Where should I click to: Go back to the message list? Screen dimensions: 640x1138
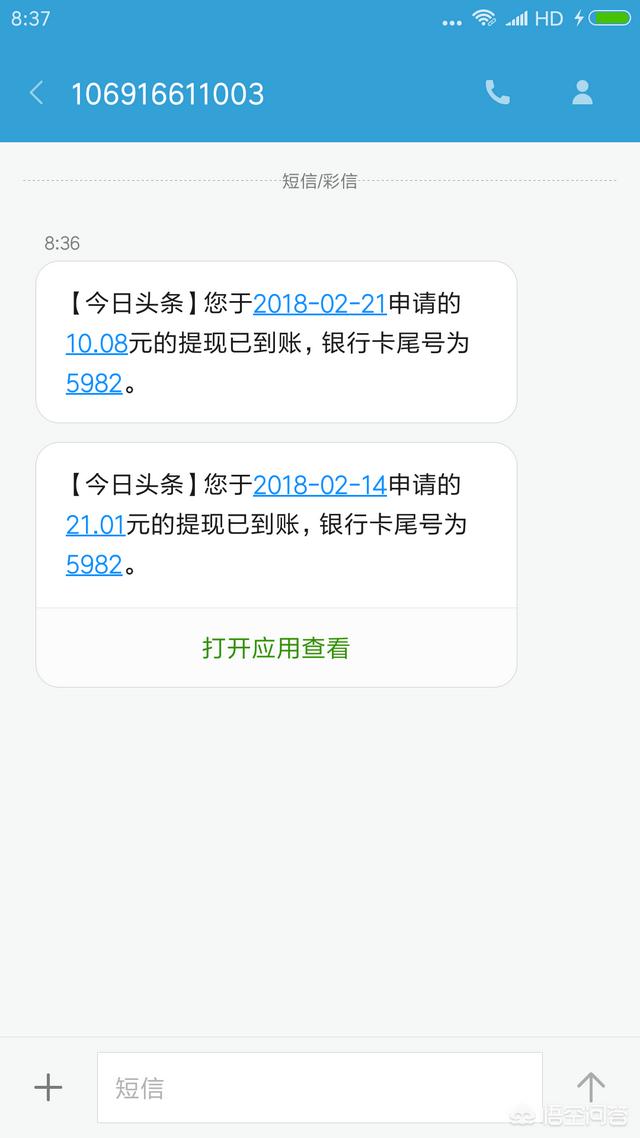[x=37, y=93]
